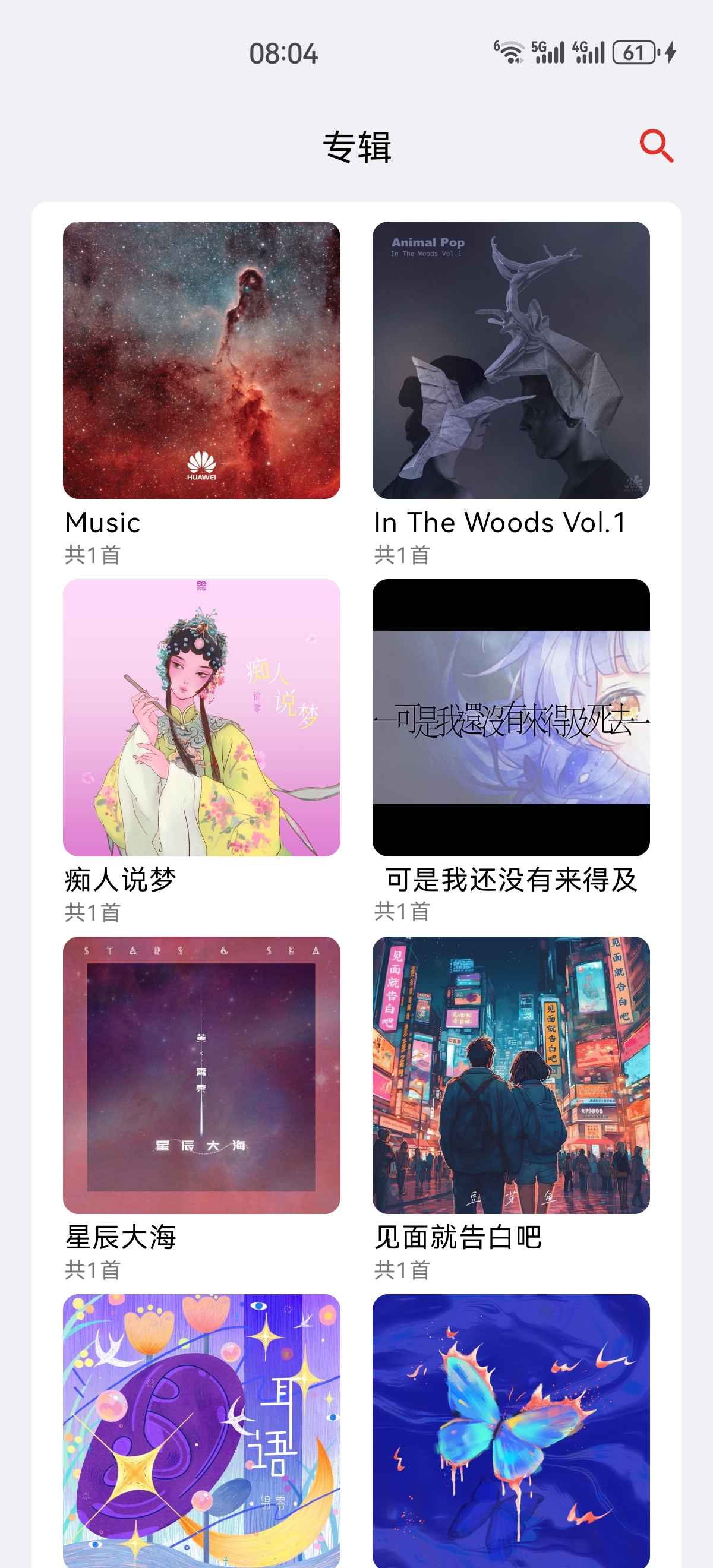Open the blue butterfly album cover
Image resolution: width=713 pixels, height=1568 pixels.
(x=511, y=1430)
